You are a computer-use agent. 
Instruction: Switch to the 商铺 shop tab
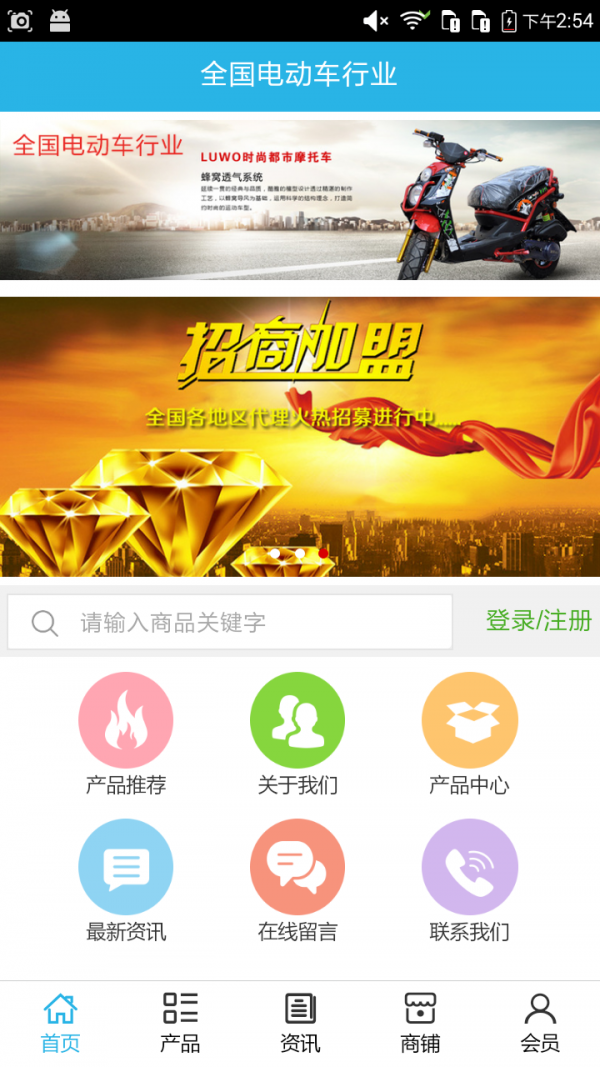420,1022
